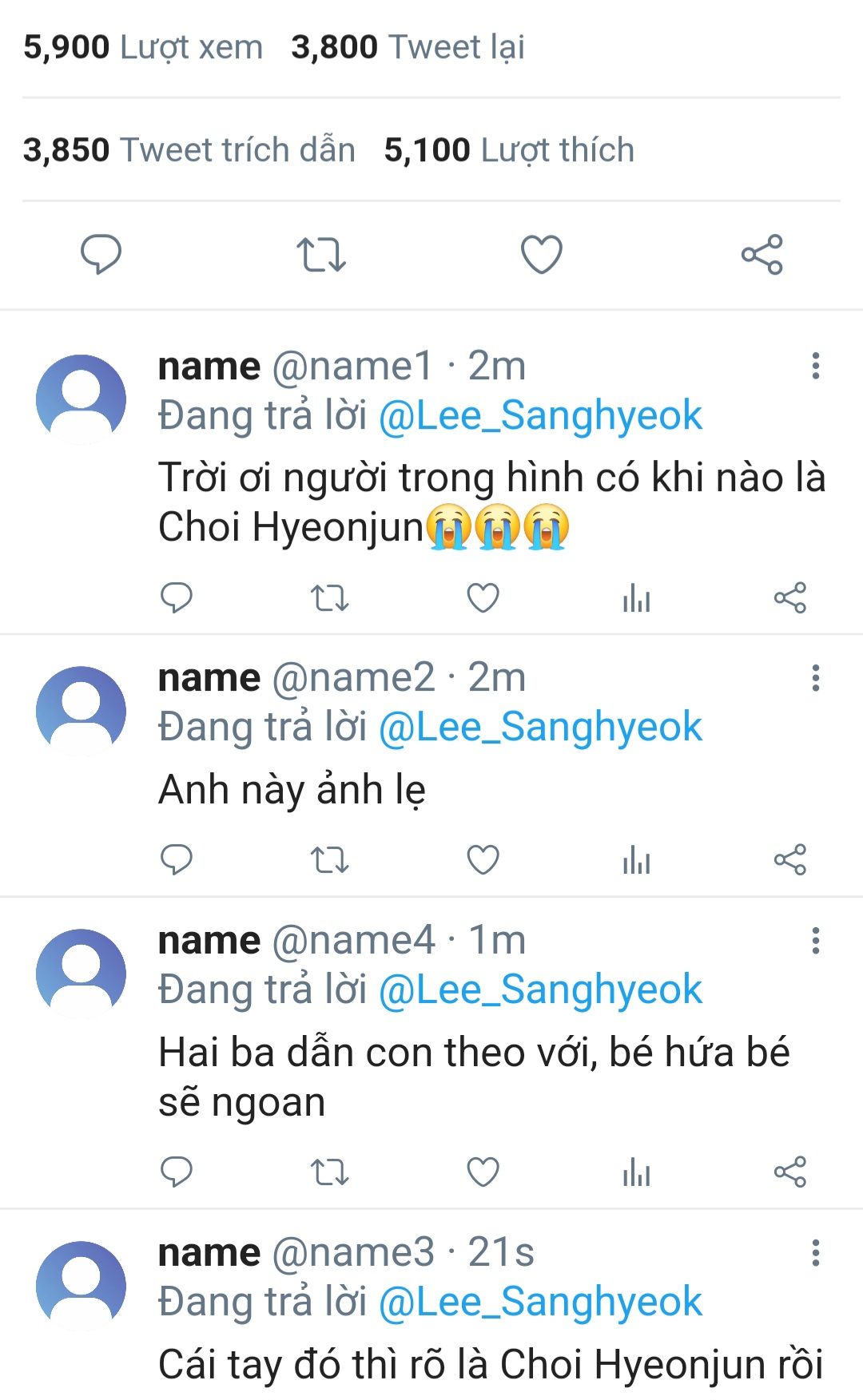Image resolution: width=863 pixels, height=1400 pixels.
Task: Retweet @name1's reply
Action: pos(329,597)
